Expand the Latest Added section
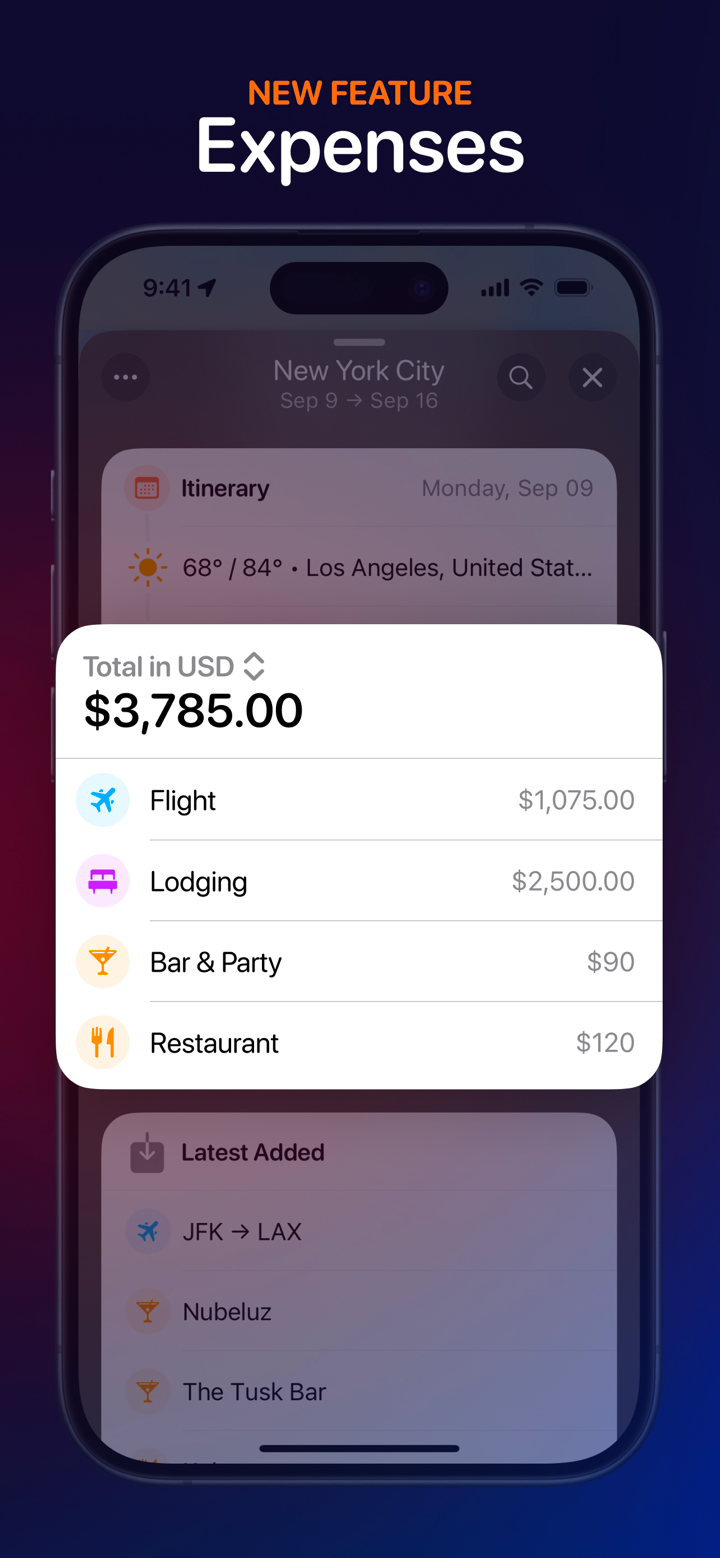The height and width of the screenshot is (1558, 720). coord(252,1152)
